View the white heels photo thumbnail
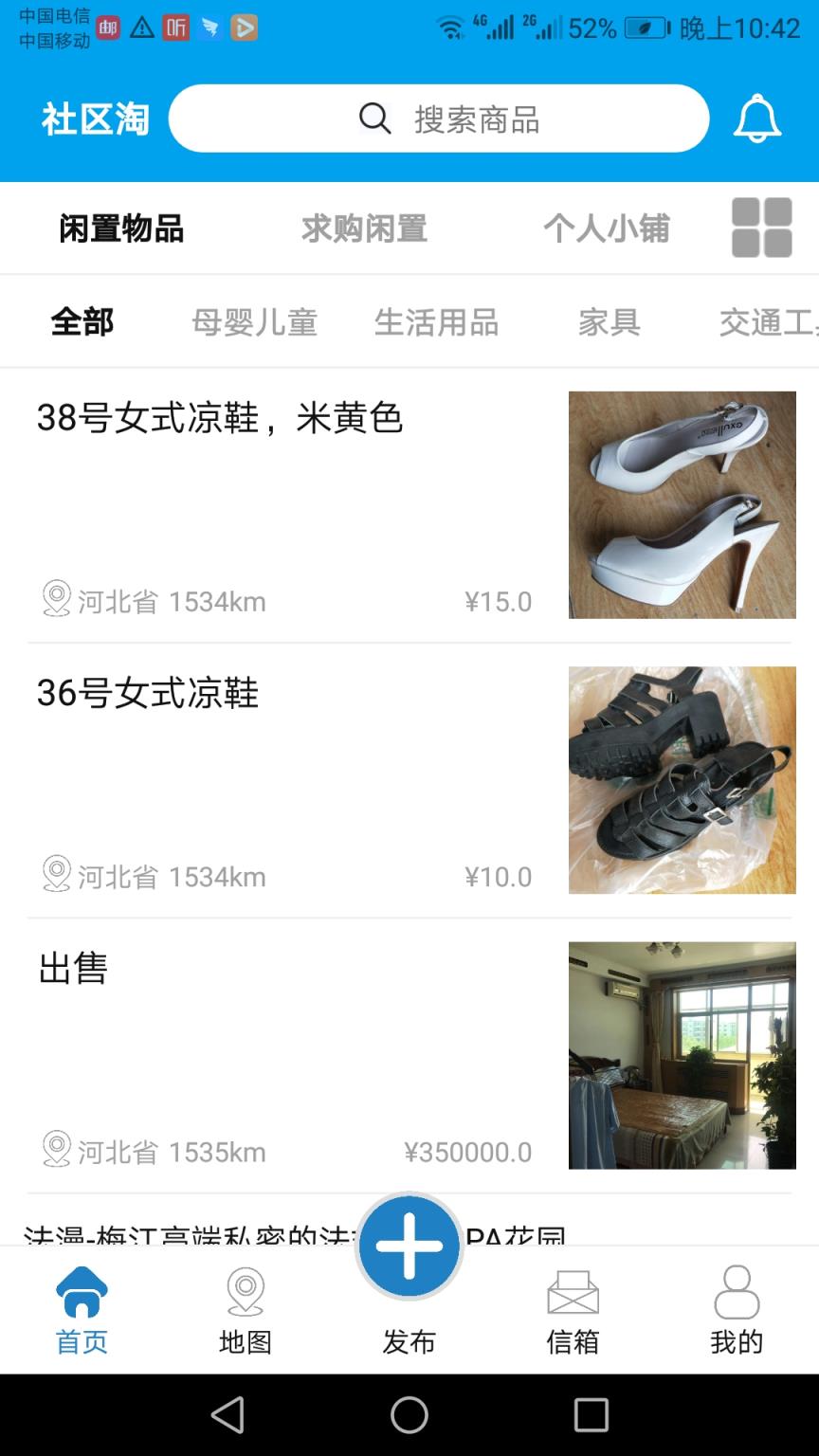This screenshot has height=1456, width=819. pos(682,504)
